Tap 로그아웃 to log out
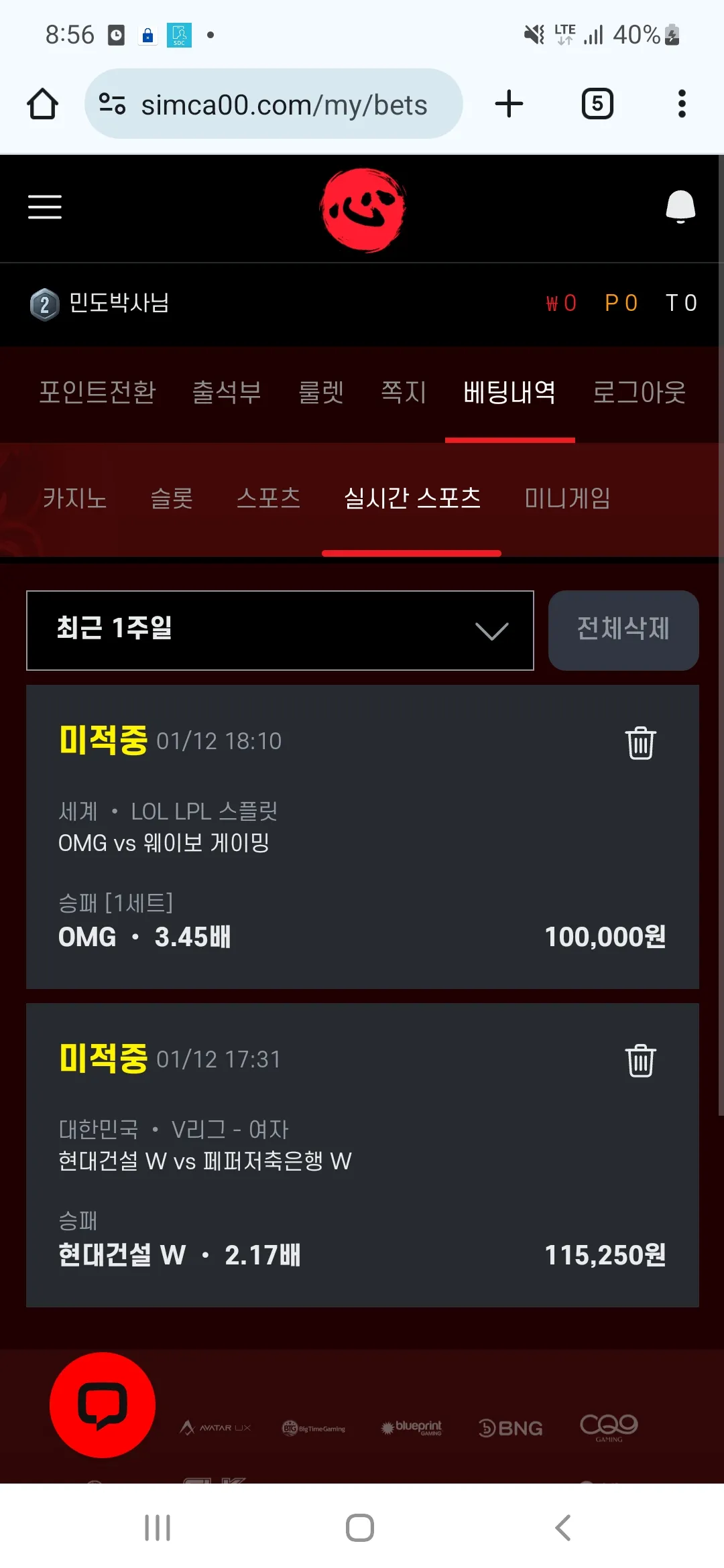Image resolution: width=724 pixels, height=1568 pixels. (639, 392)
